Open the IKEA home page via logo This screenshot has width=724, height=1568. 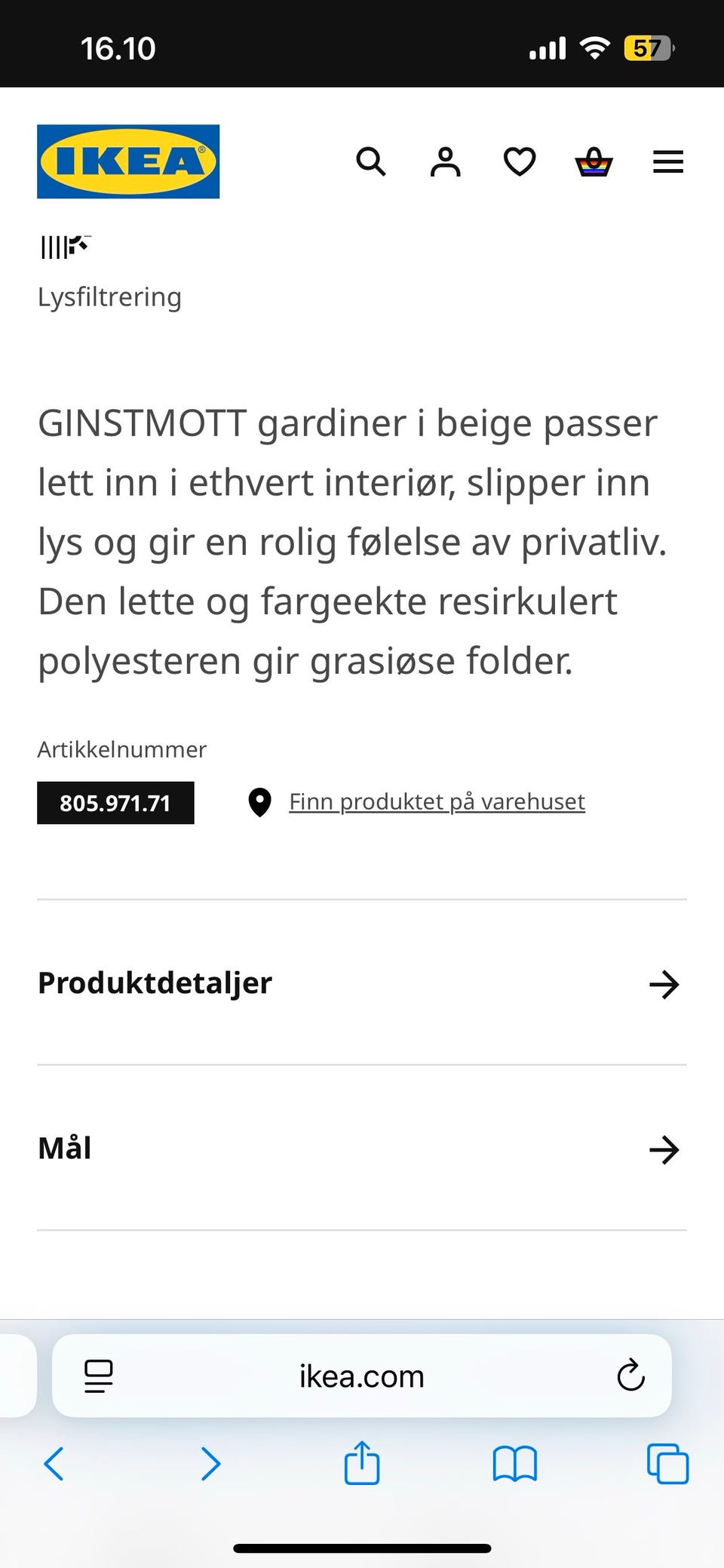pyautogui.click(x=127, y=161)
